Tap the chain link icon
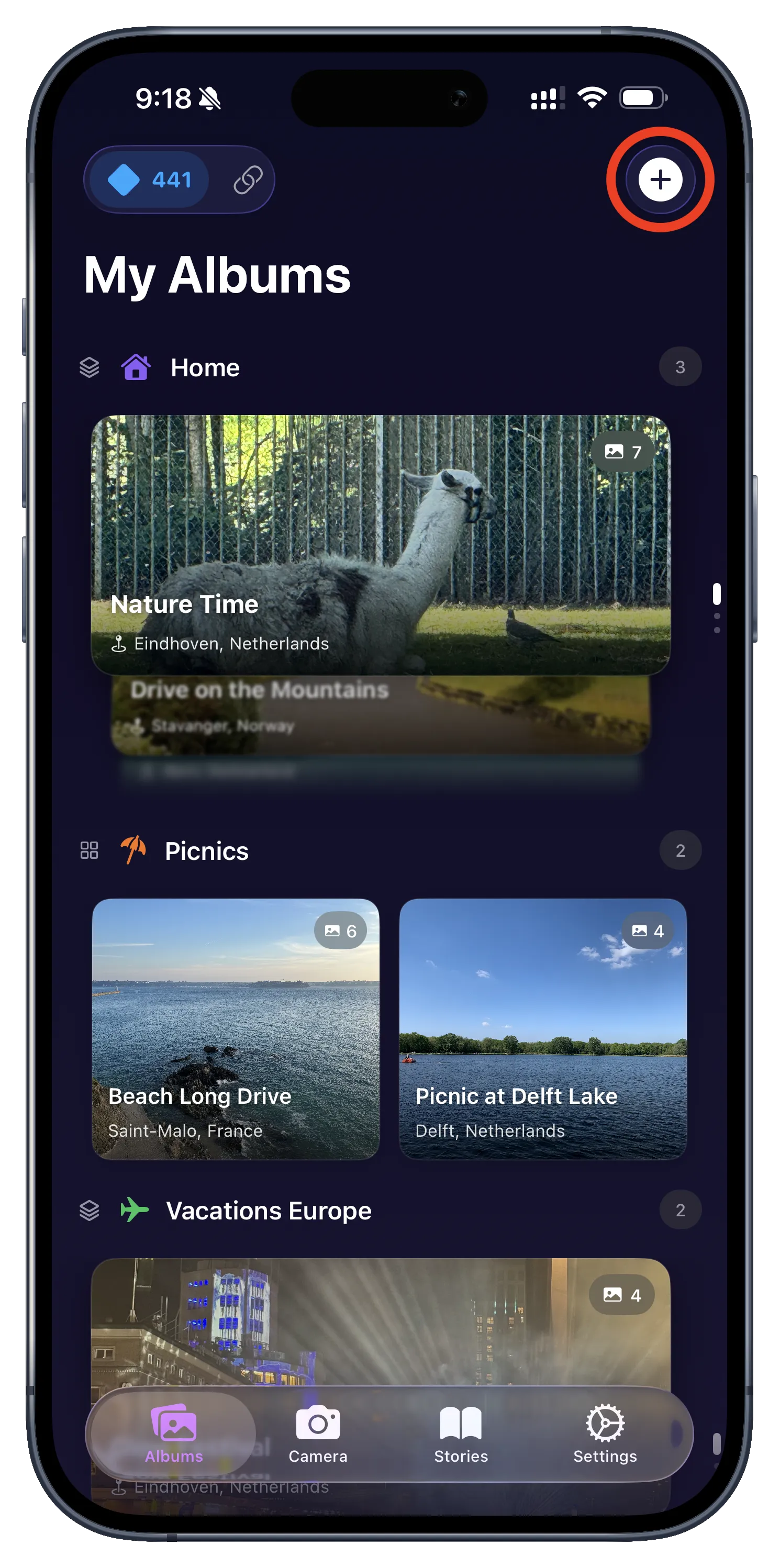The height and width of the screenshot is (1568, 780). tap(247, 180)
